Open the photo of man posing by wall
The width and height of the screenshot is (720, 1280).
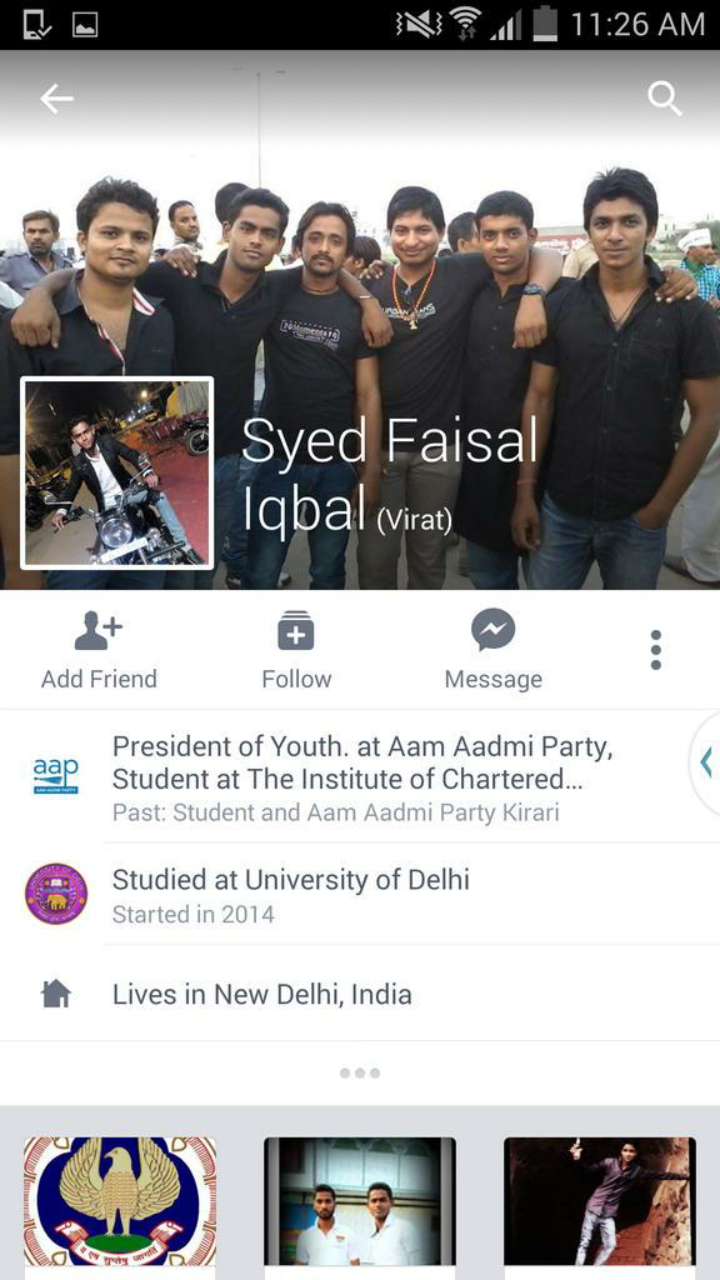pos(600,1201)
